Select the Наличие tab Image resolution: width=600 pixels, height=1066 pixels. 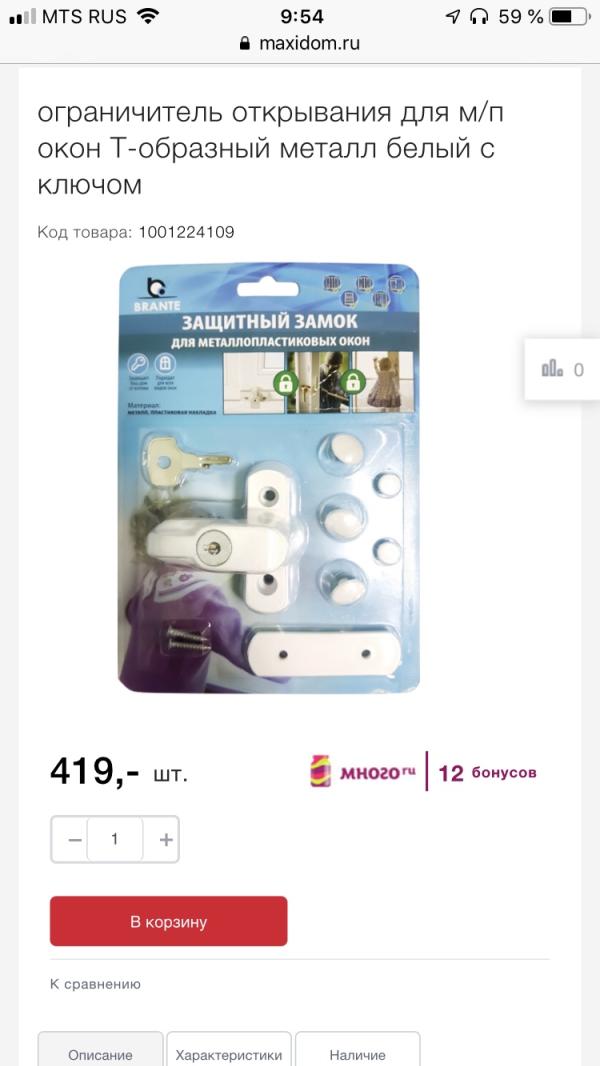(x=357, y=1054)
